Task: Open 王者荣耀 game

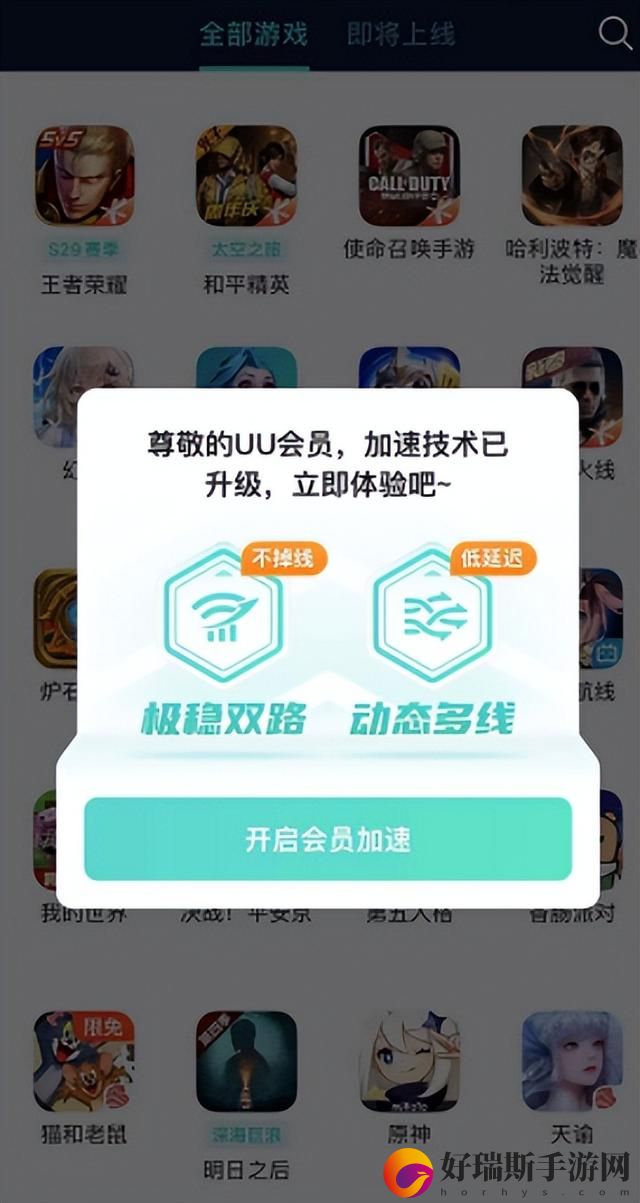Action: click(x=84, y=176)
